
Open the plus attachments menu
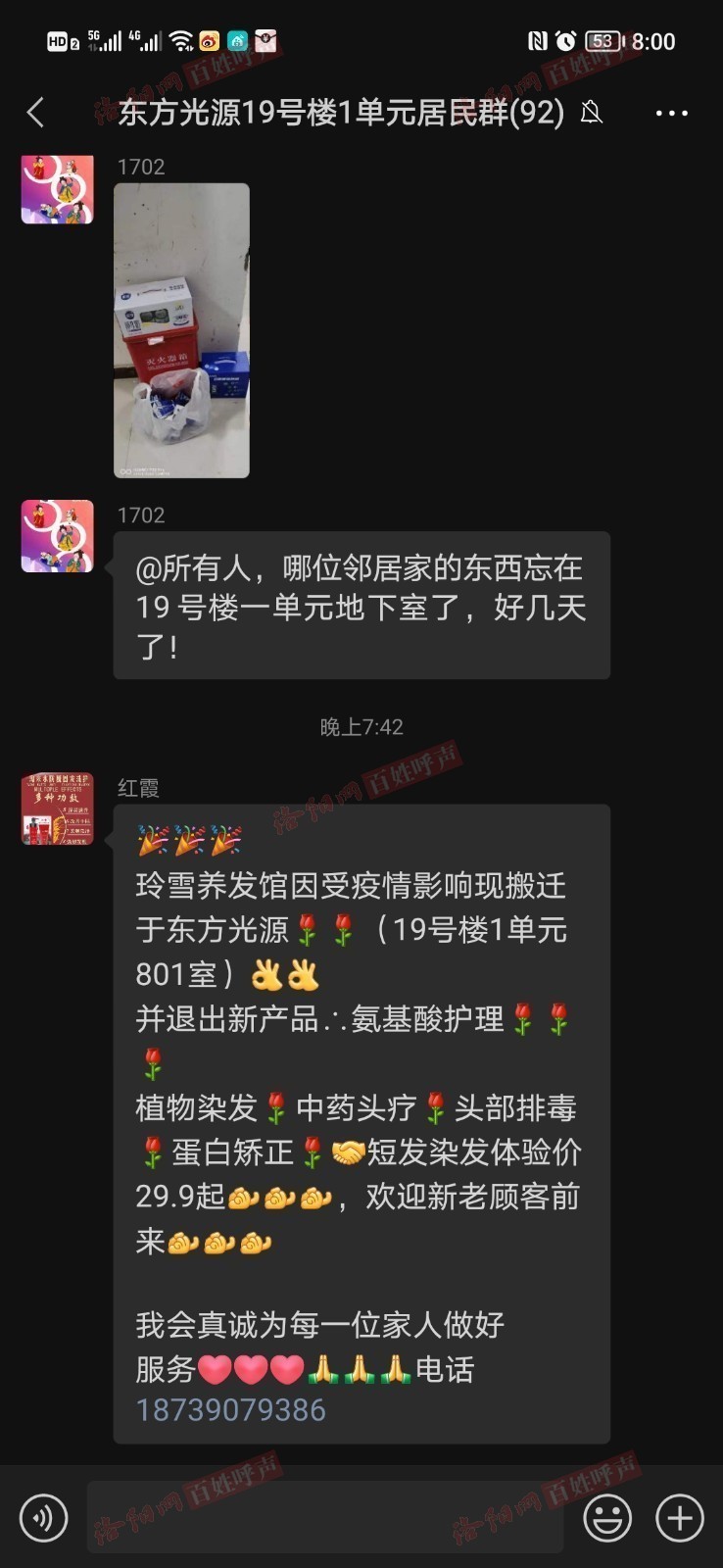680,1518
